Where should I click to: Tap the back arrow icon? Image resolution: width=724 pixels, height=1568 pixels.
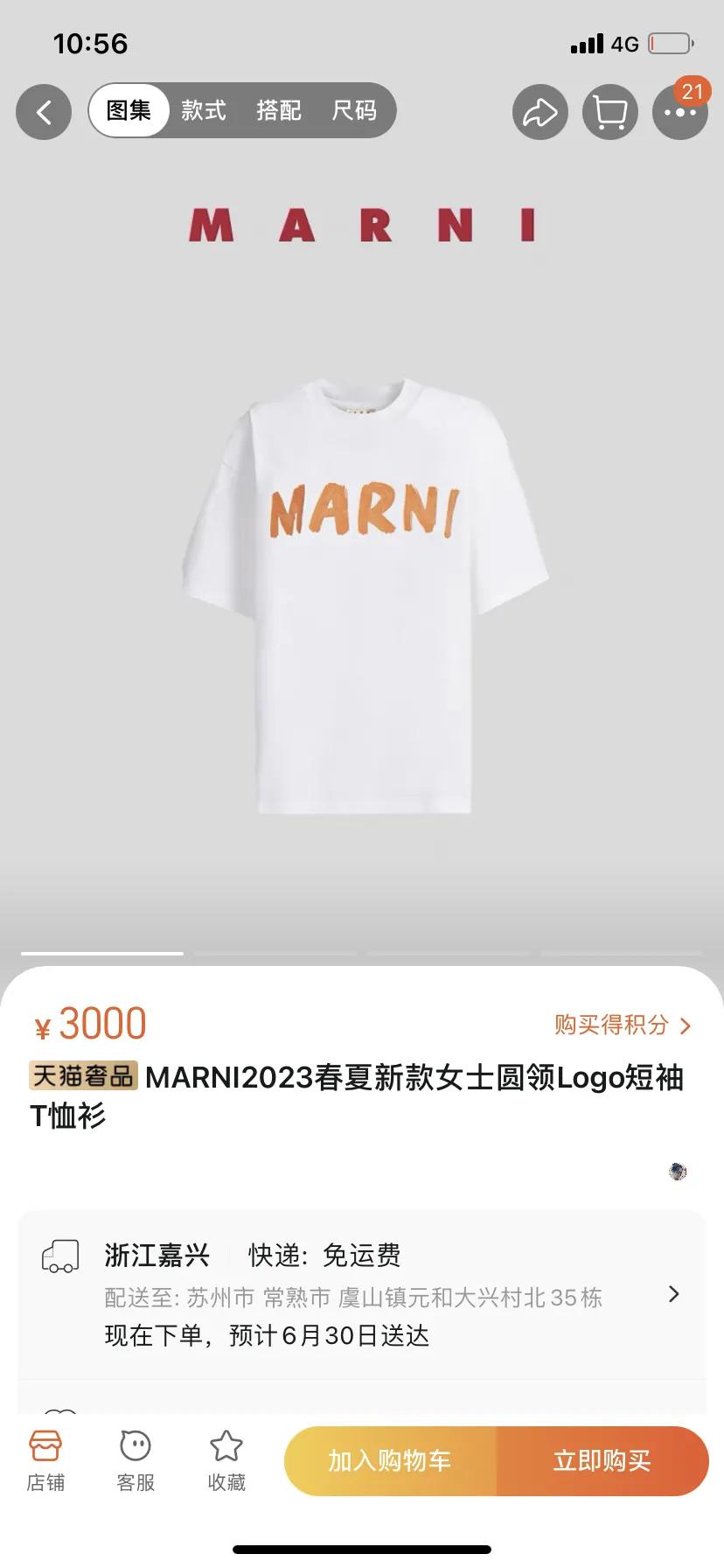(43, 112)
